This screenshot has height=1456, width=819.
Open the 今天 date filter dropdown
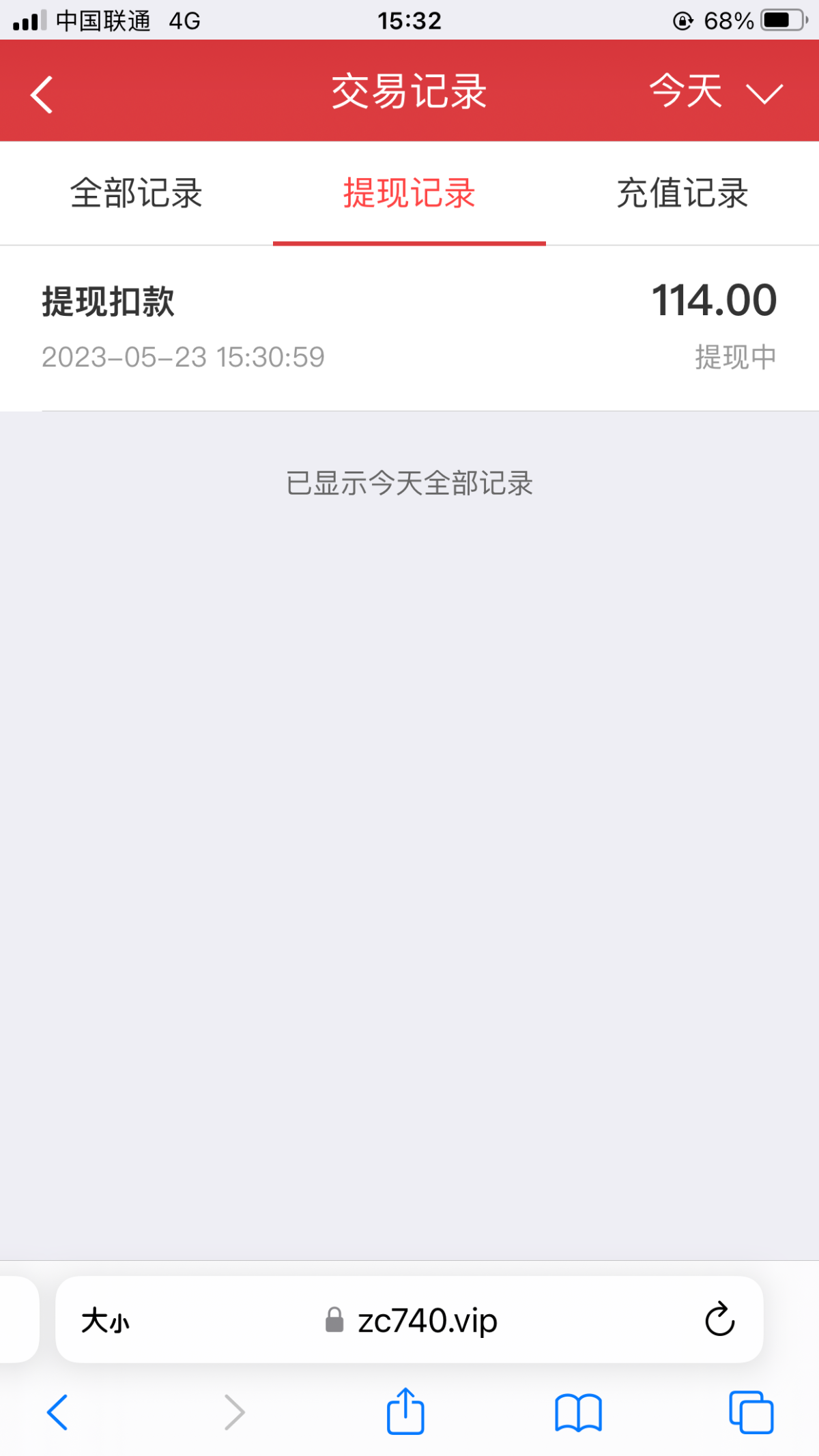pyautogui.click(x=686, y=91)
